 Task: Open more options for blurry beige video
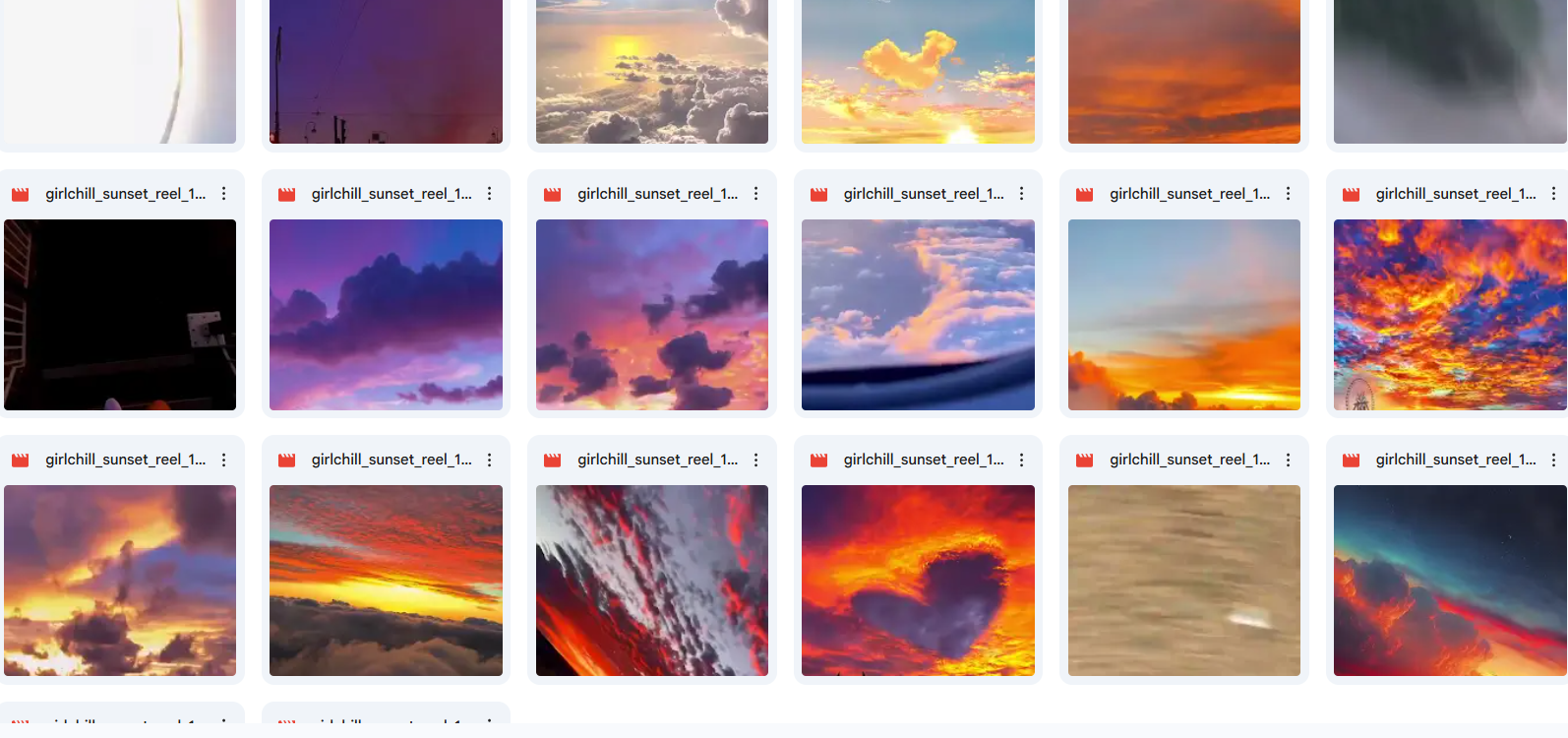coord(1288,460)
